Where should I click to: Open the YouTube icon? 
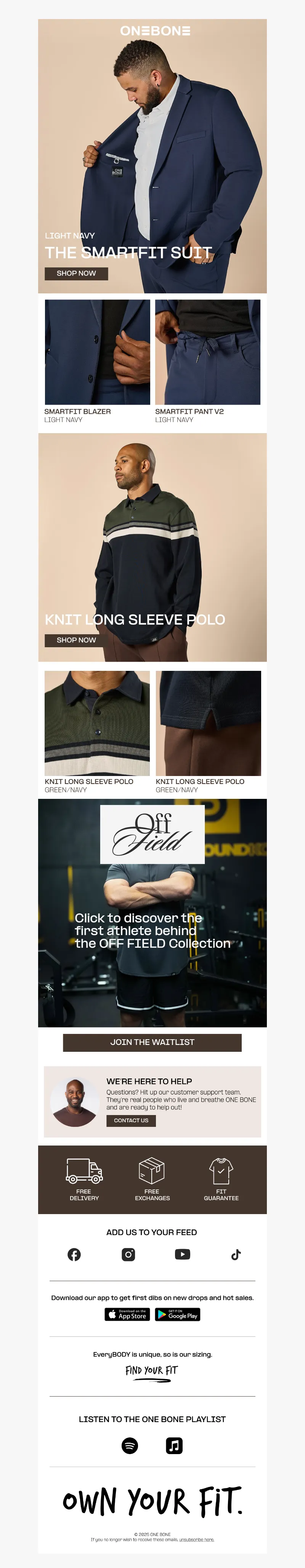183,1254
